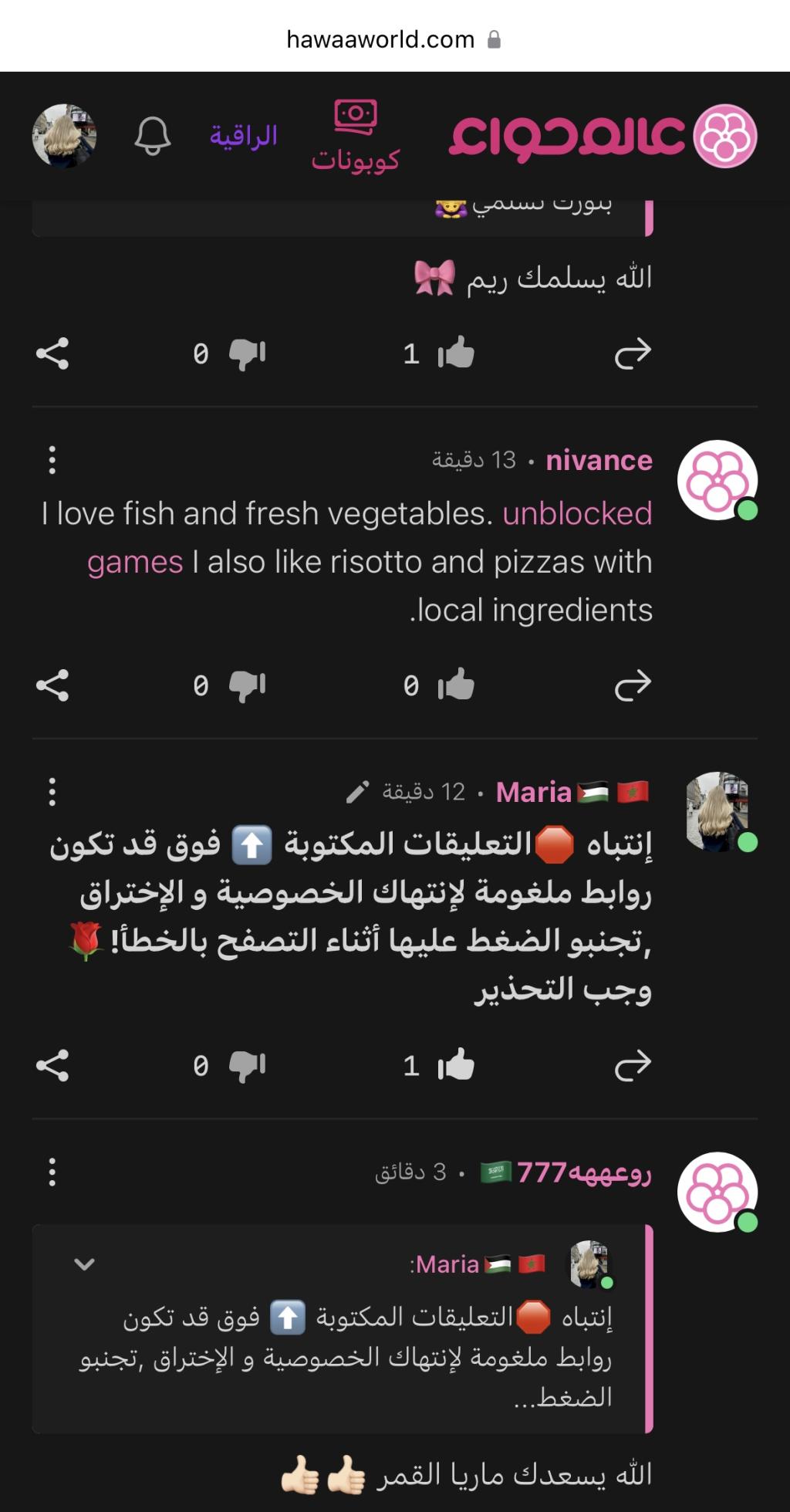
Task: Go to الراقية section
Action: [x=244, y=136]
